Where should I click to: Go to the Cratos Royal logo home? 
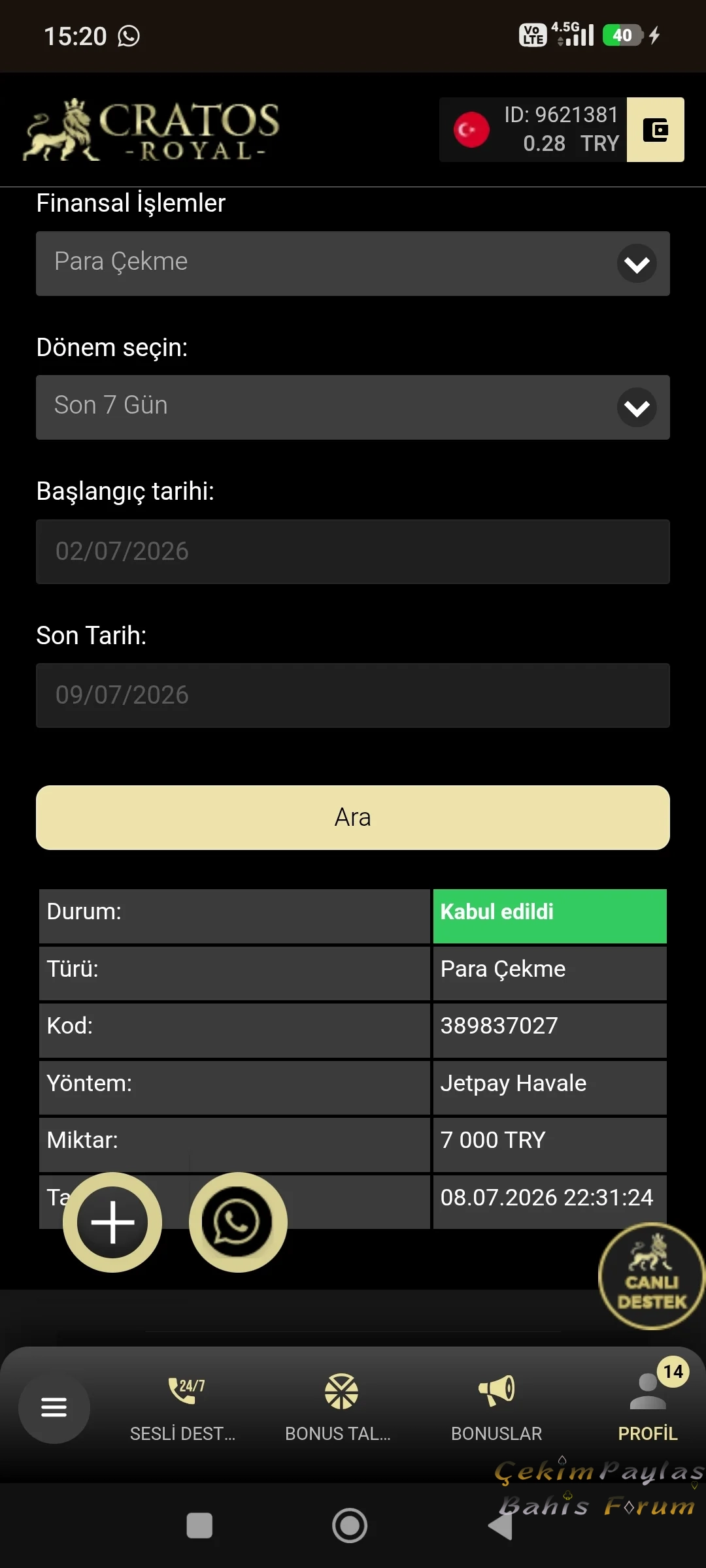coord(152,129)
